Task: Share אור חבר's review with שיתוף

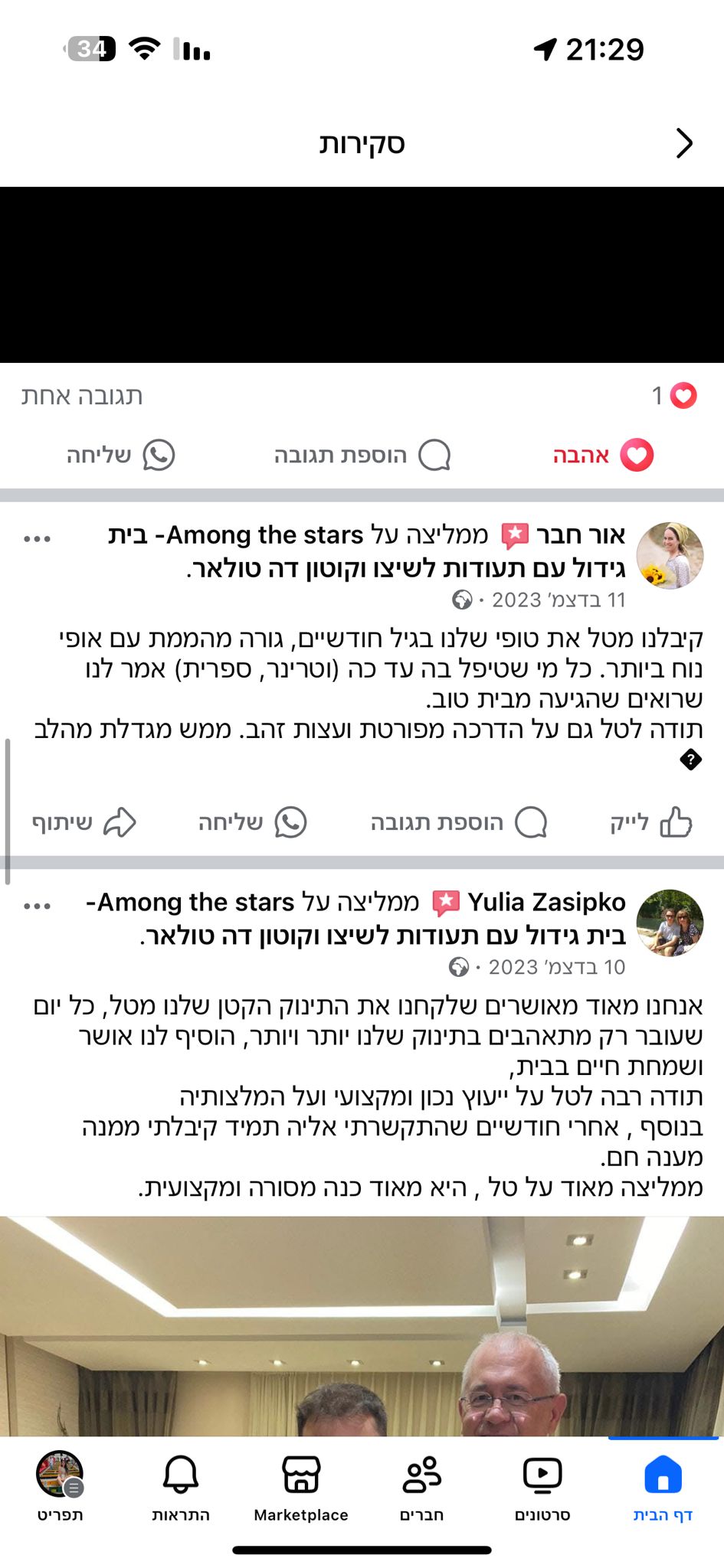Action: 84,823
